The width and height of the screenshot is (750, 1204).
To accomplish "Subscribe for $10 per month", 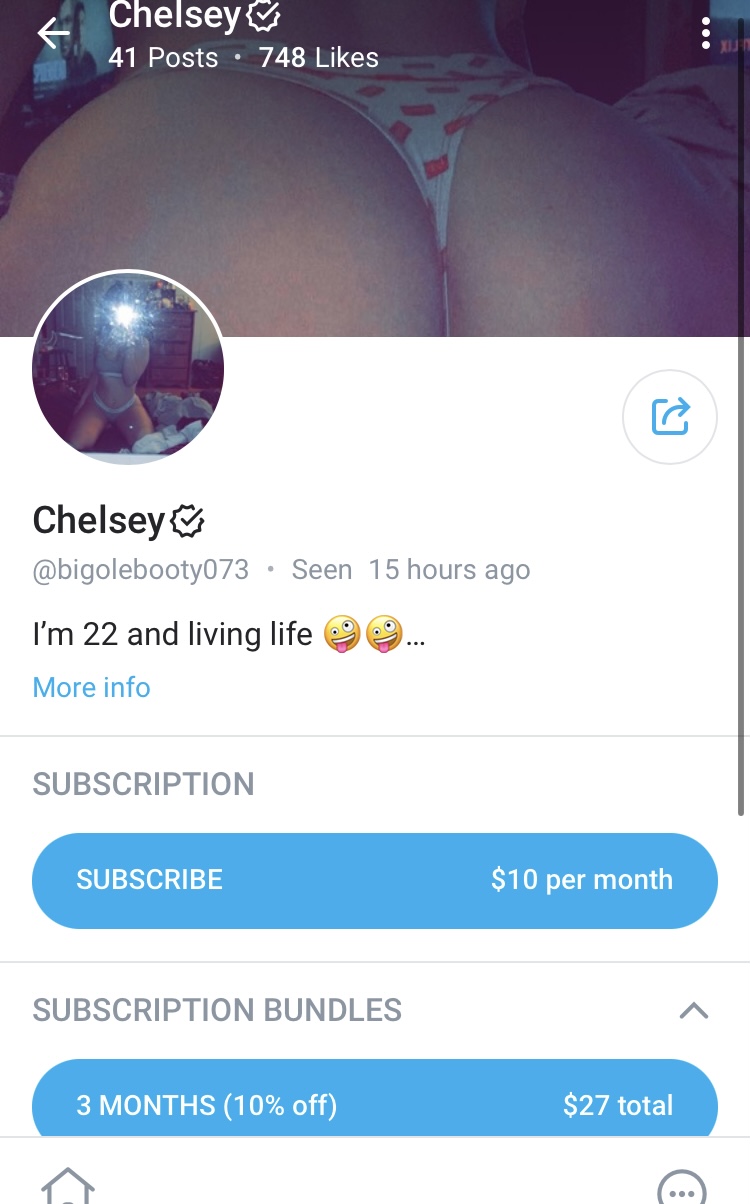I will [x=375, y=880].
